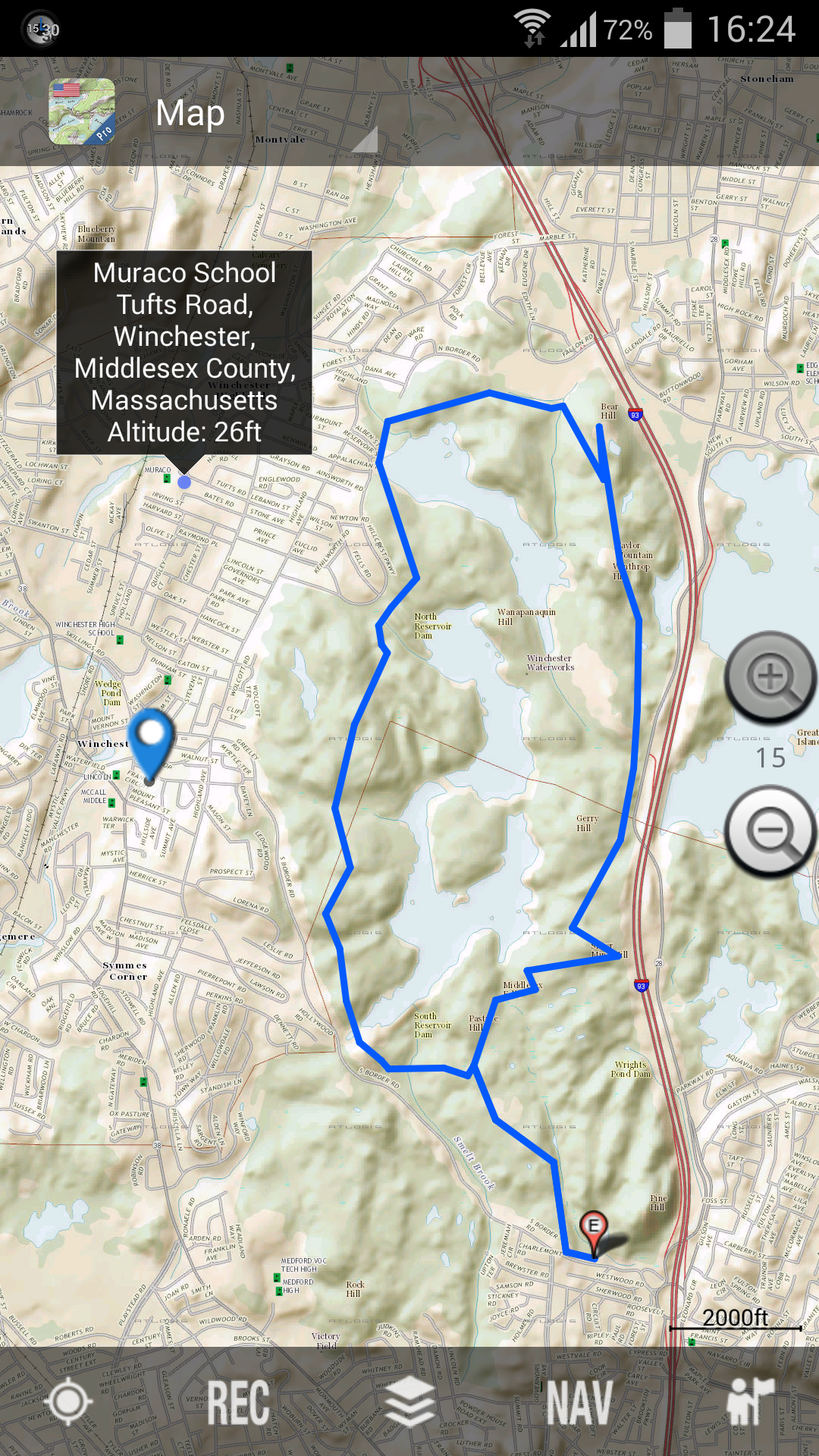Screen dimensions: 819x1456
Task: Start track recording with REC
Action: [238, 1401]
